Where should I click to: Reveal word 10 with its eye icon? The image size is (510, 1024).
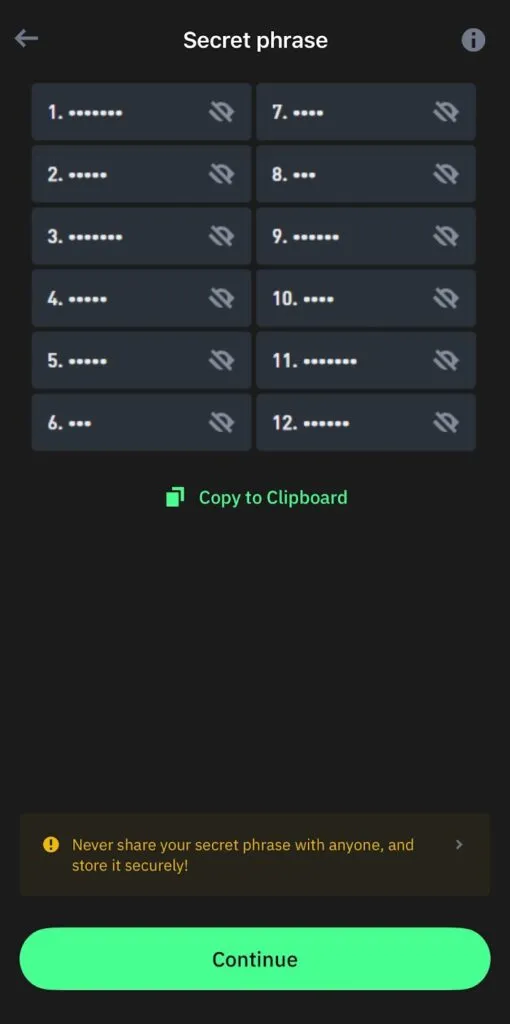(x=446, y=298)
